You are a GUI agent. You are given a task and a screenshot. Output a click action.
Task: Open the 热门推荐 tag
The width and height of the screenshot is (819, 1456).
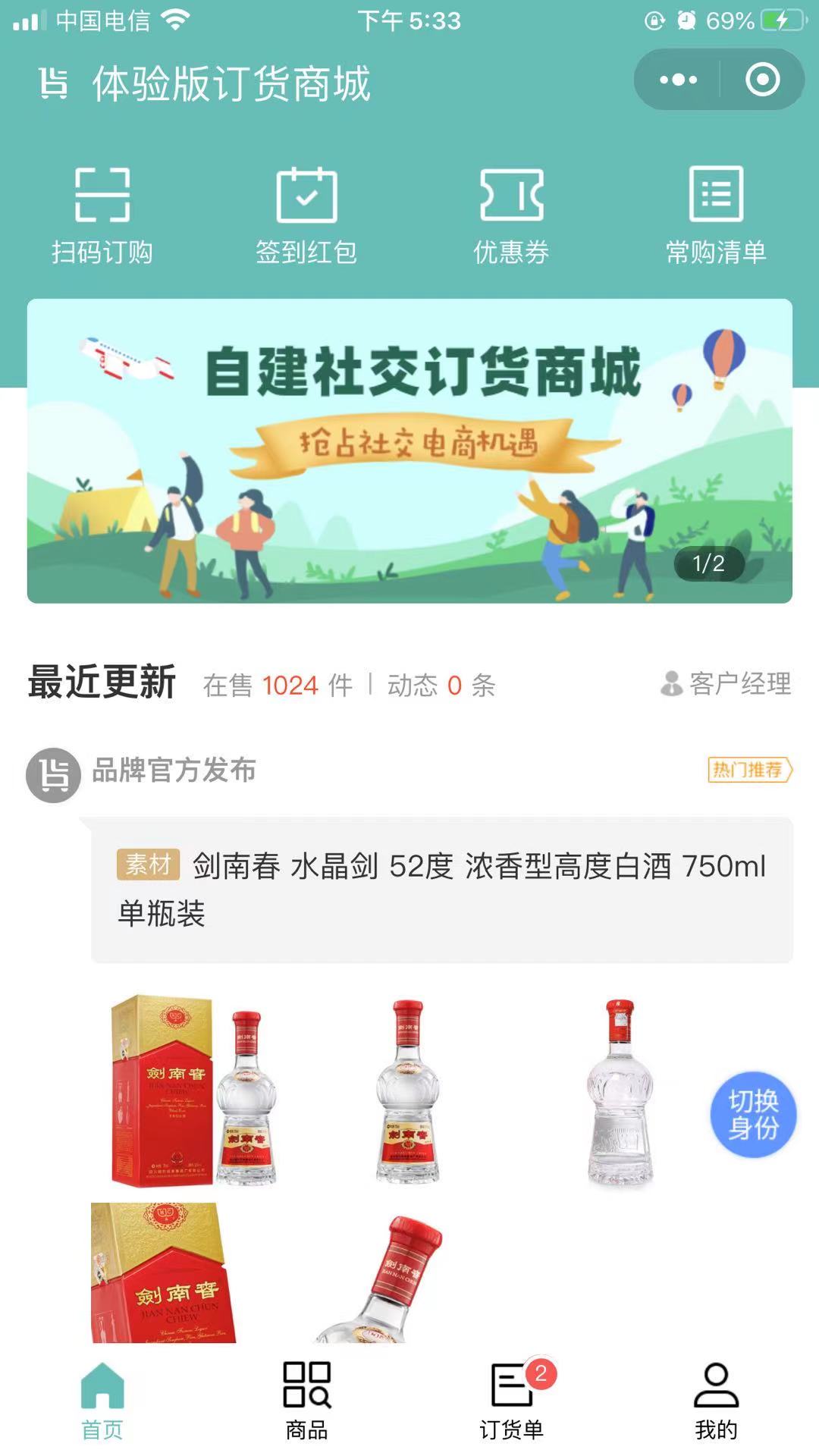pyautogui.click(x=750, y=770)
